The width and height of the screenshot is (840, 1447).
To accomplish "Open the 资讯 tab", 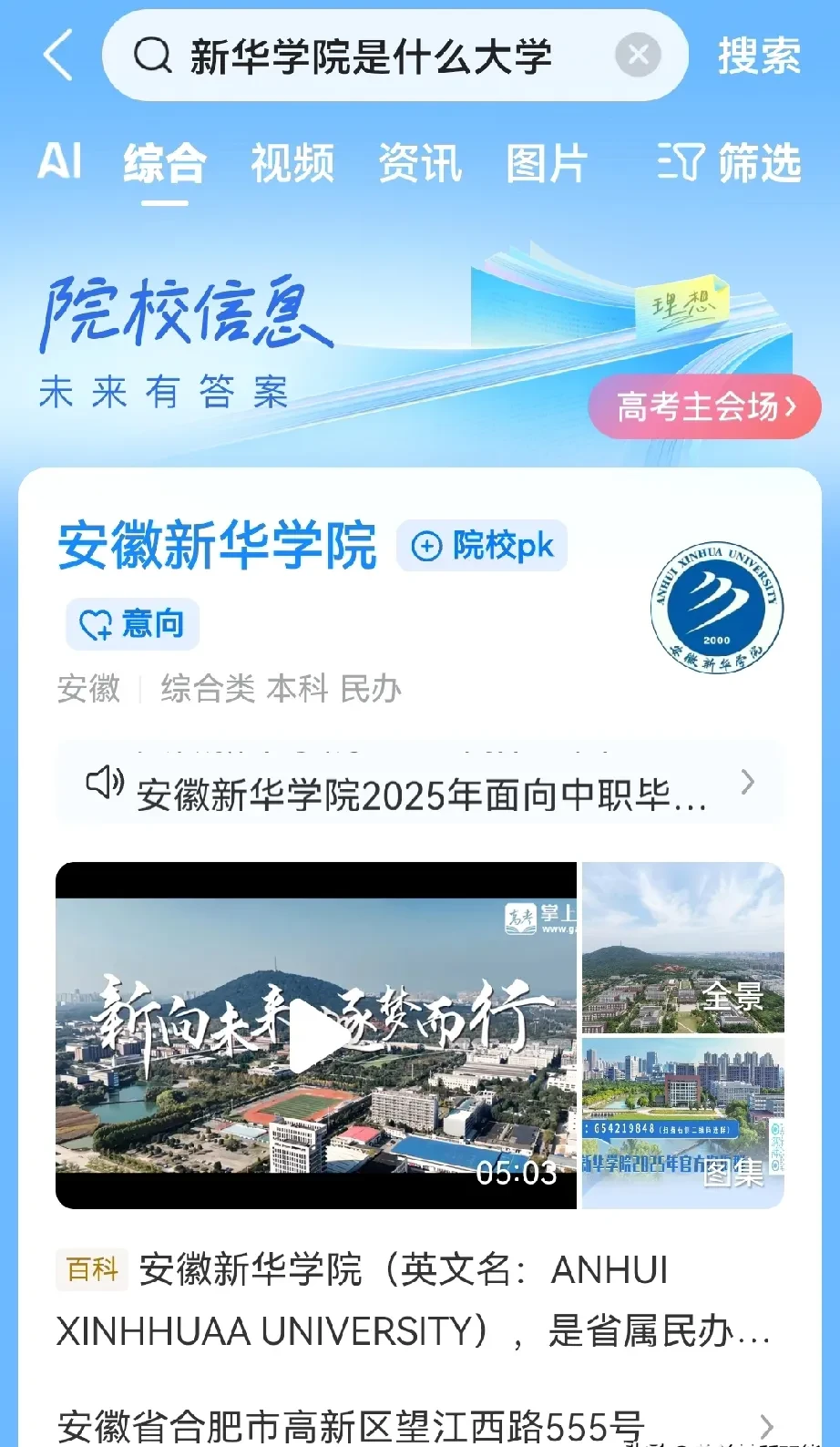I will 420,164.
